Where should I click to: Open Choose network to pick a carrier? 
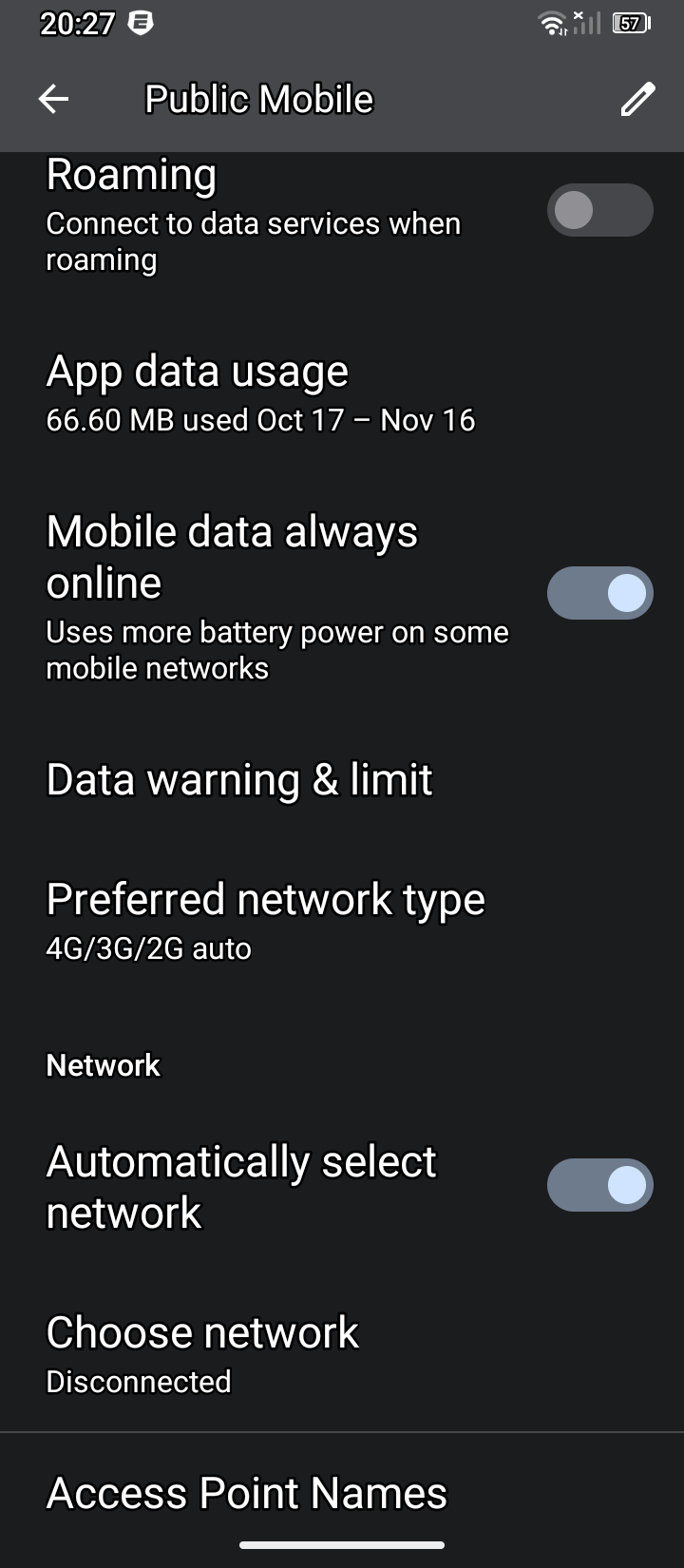(x=202, y=1332)
